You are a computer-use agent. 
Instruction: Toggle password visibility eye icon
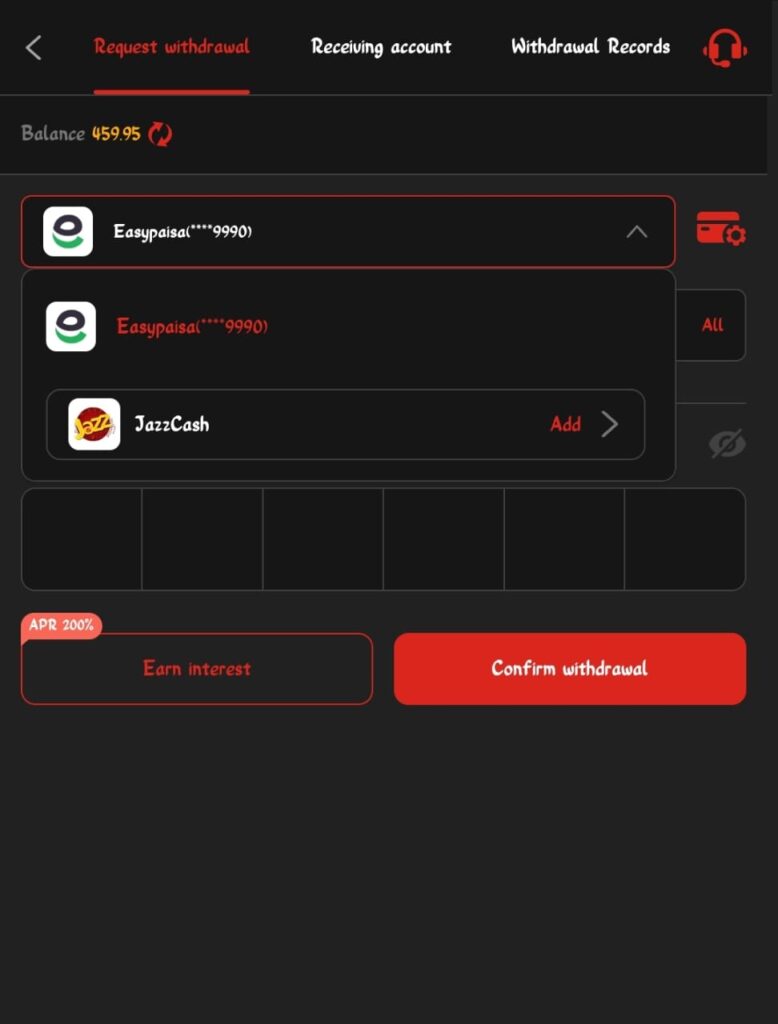click(727, 443)
